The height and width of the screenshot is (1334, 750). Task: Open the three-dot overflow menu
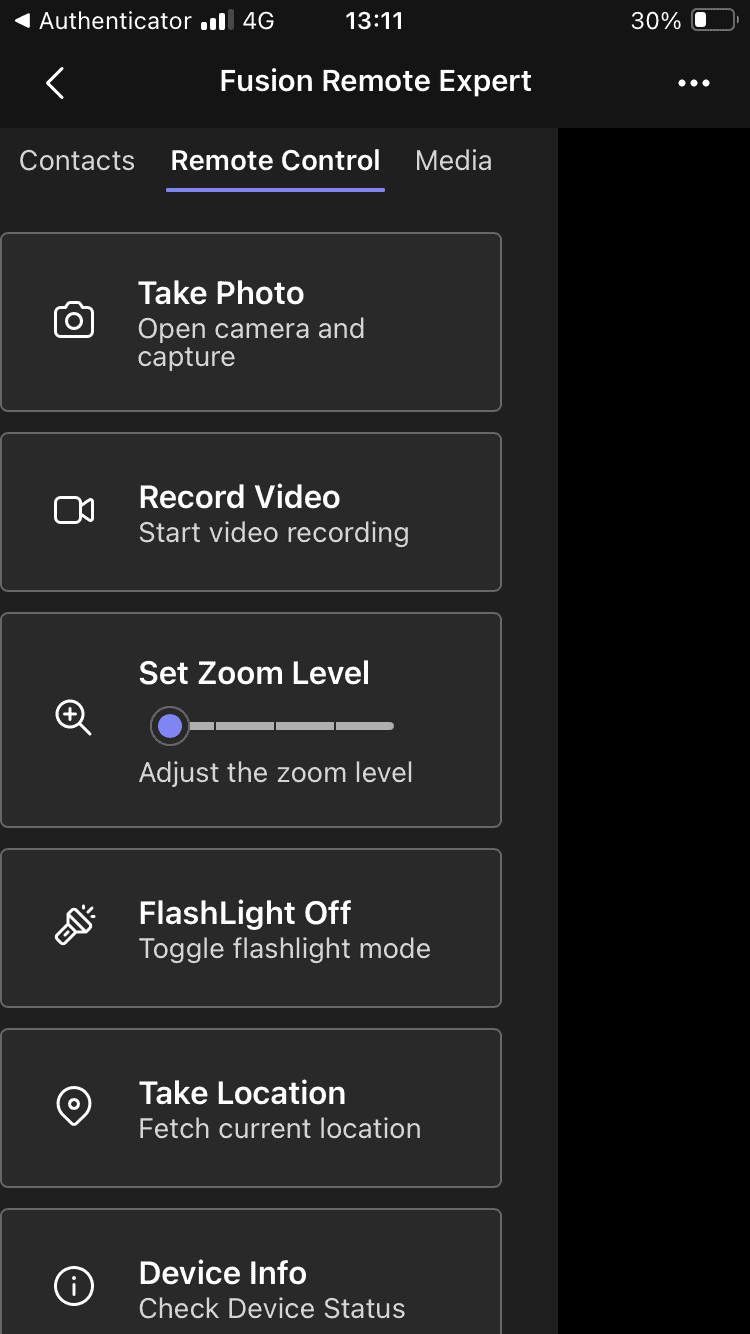(x=693, y=83)
